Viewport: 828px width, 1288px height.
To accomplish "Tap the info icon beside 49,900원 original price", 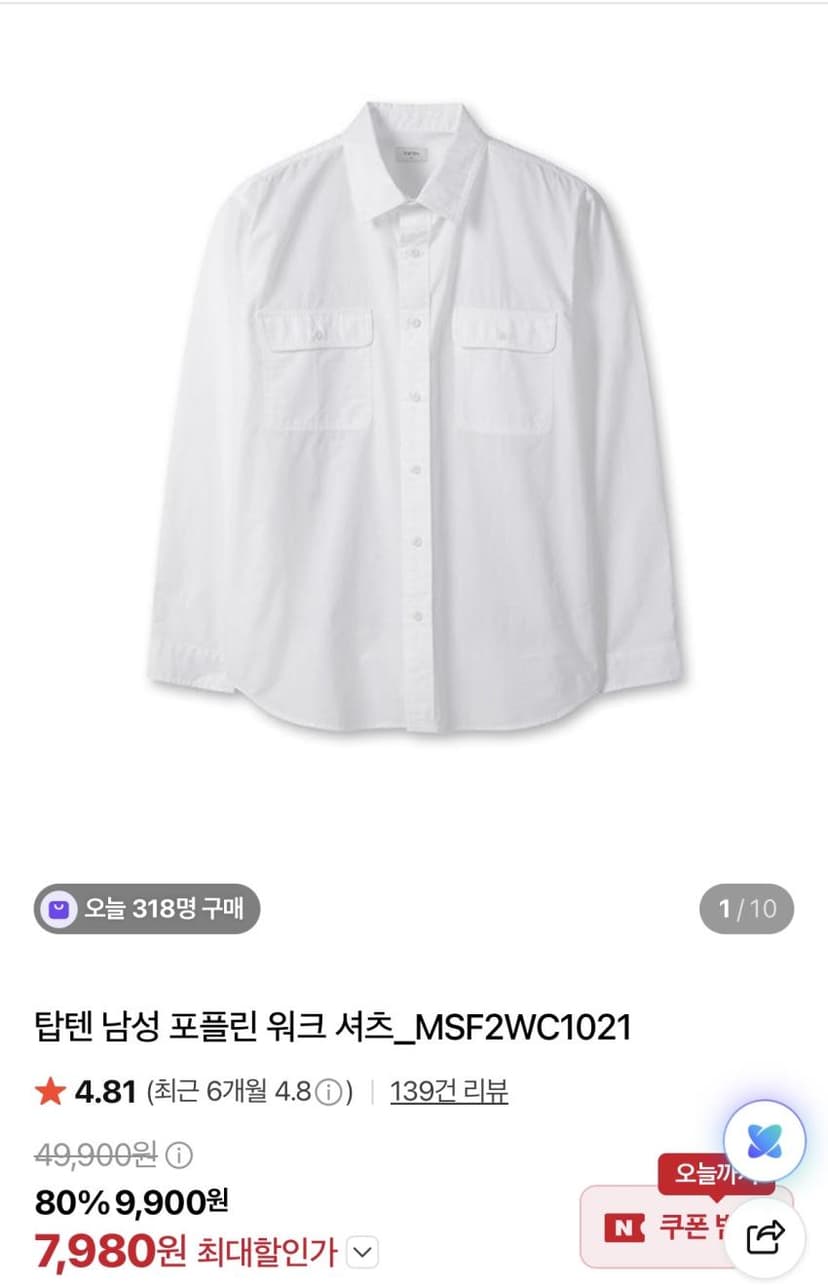I will tap(178, 1156).
